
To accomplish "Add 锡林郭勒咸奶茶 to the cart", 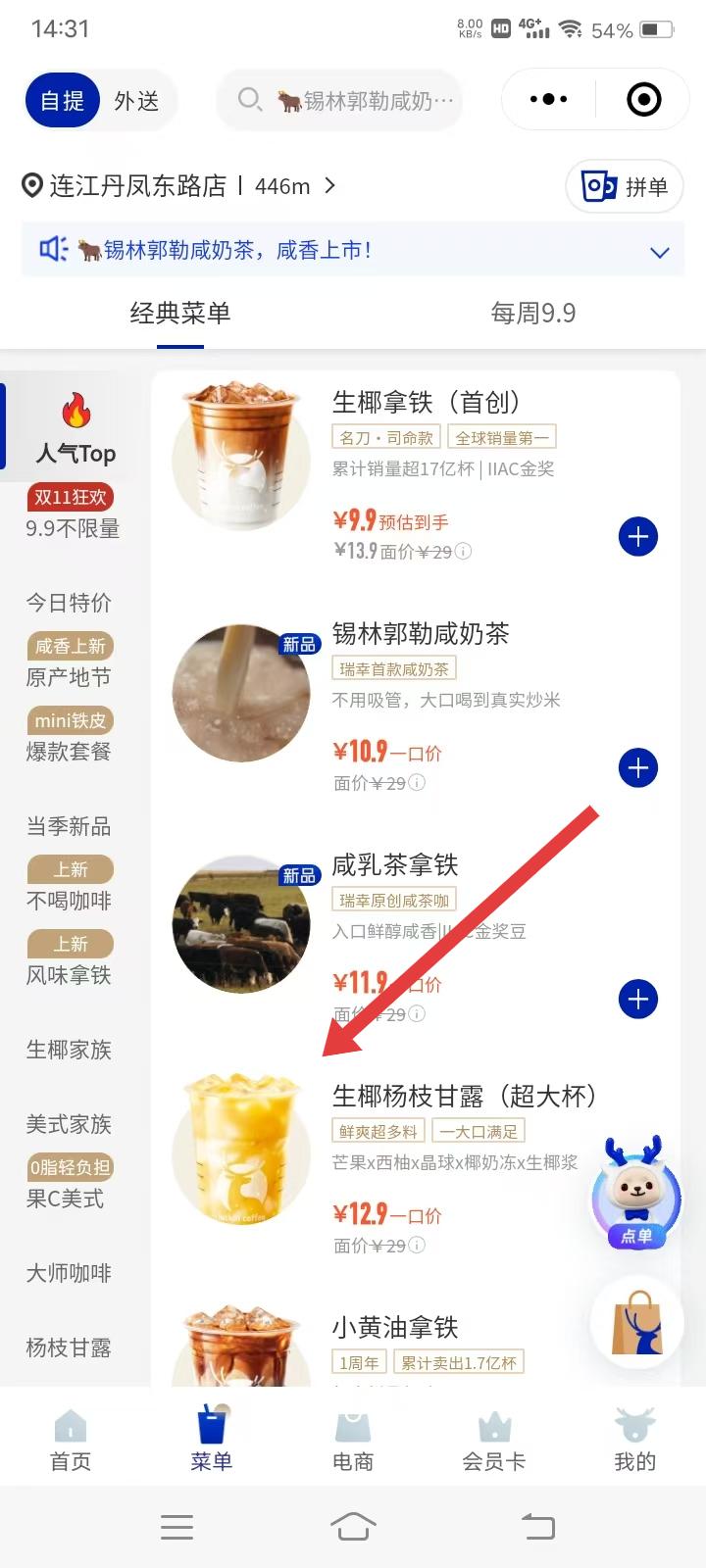I will click(637, 767).
